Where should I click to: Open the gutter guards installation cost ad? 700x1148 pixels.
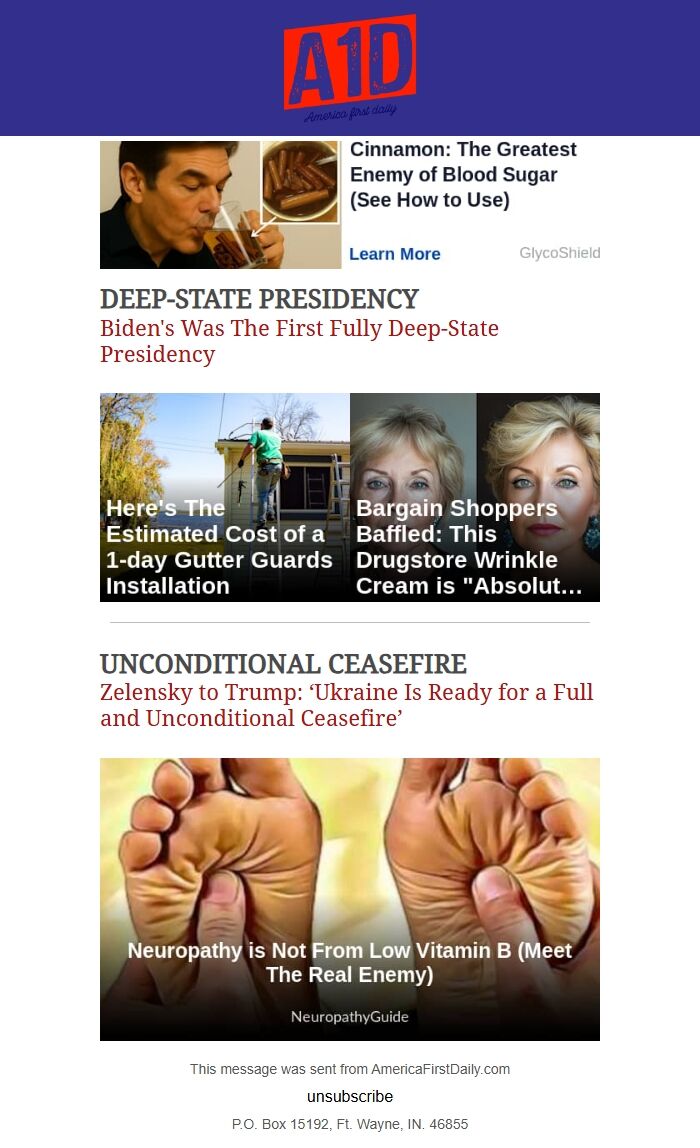coord(224,497)
